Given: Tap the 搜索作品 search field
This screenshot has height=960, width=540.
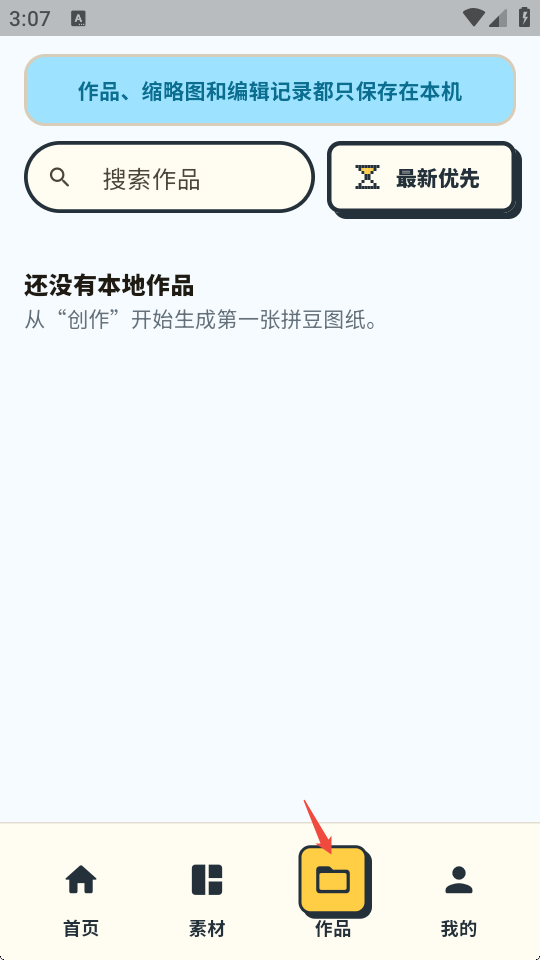Looking at the screenshot, I should coord(169,178).
